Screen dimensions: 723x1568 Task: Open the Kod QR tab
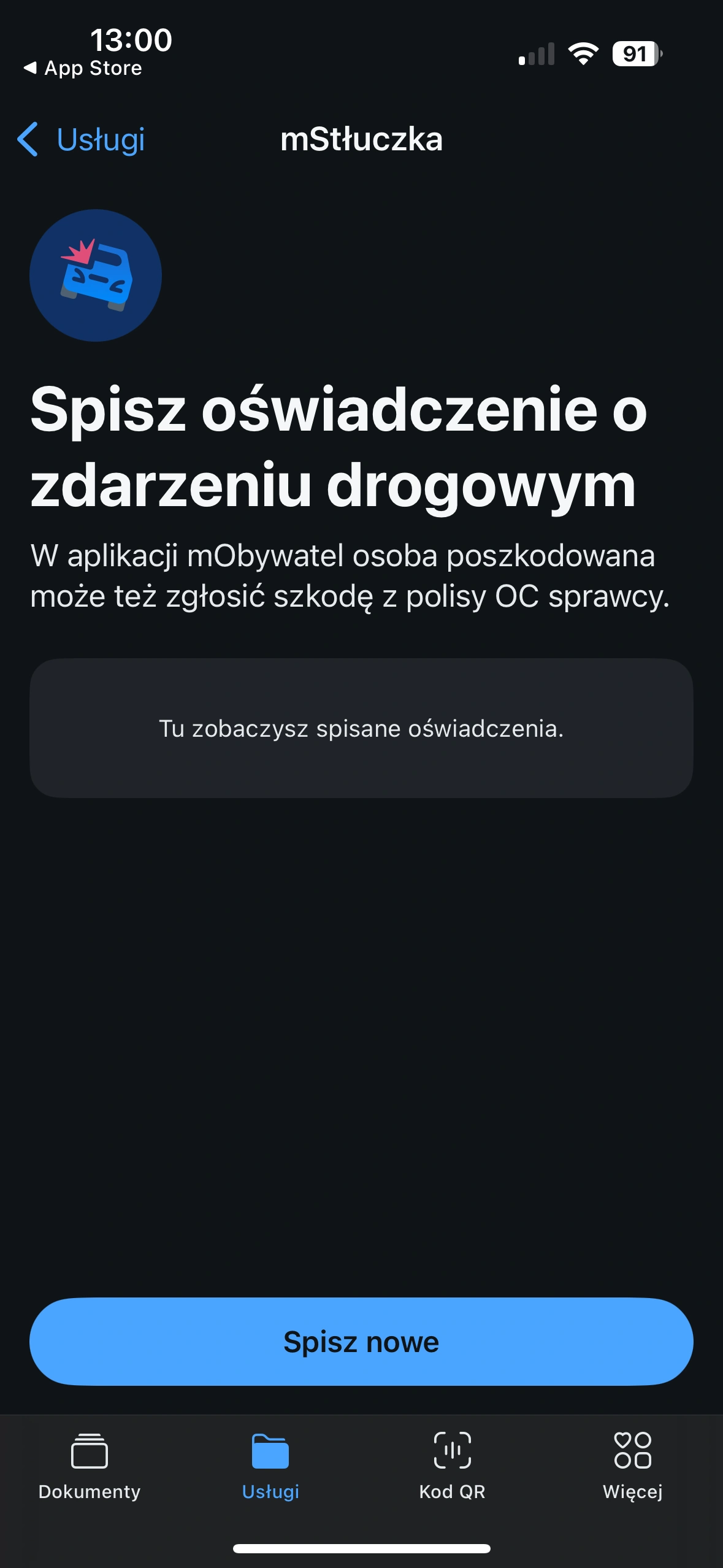pyautogui.click(x=452, y=1467)
